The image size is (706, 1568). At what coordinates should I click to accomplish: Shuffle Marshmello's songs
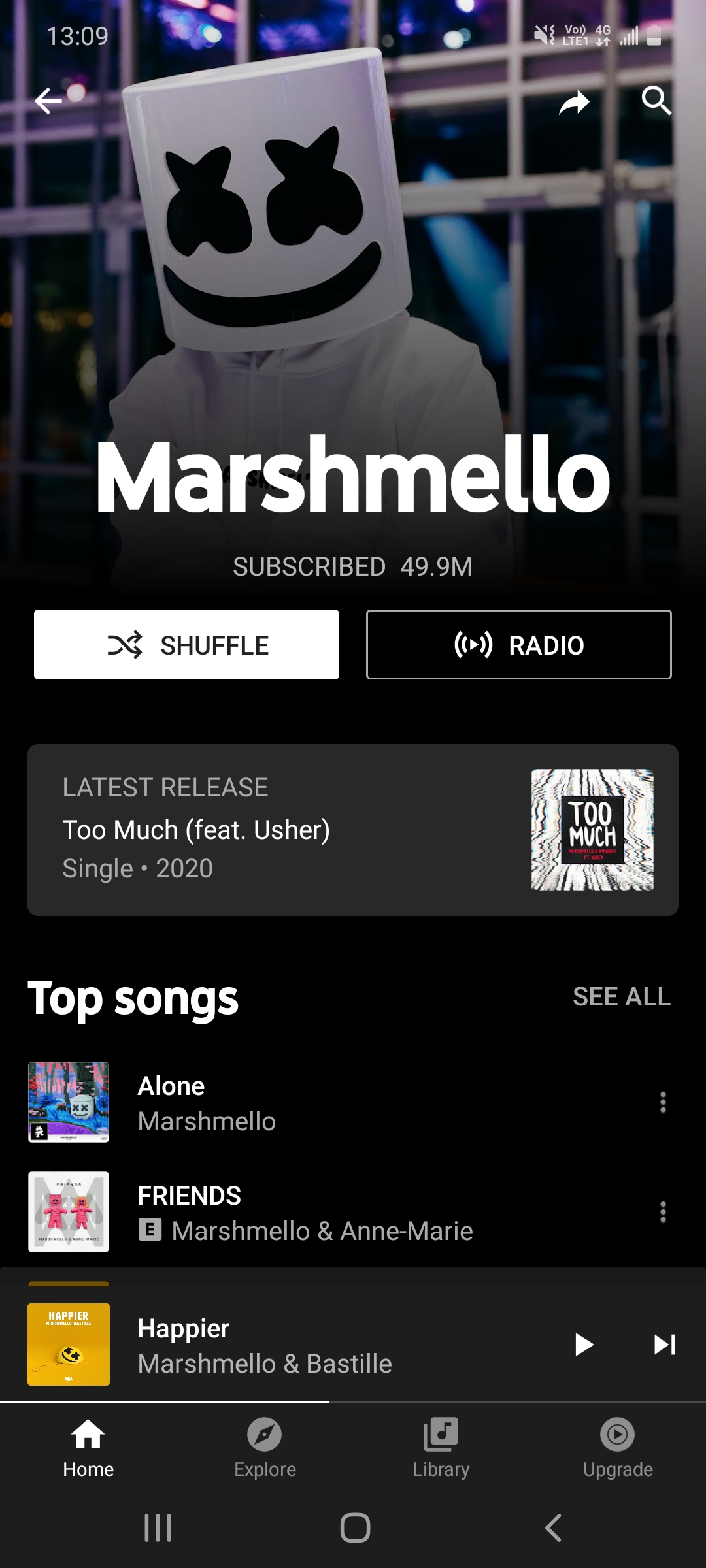[186, 645]
